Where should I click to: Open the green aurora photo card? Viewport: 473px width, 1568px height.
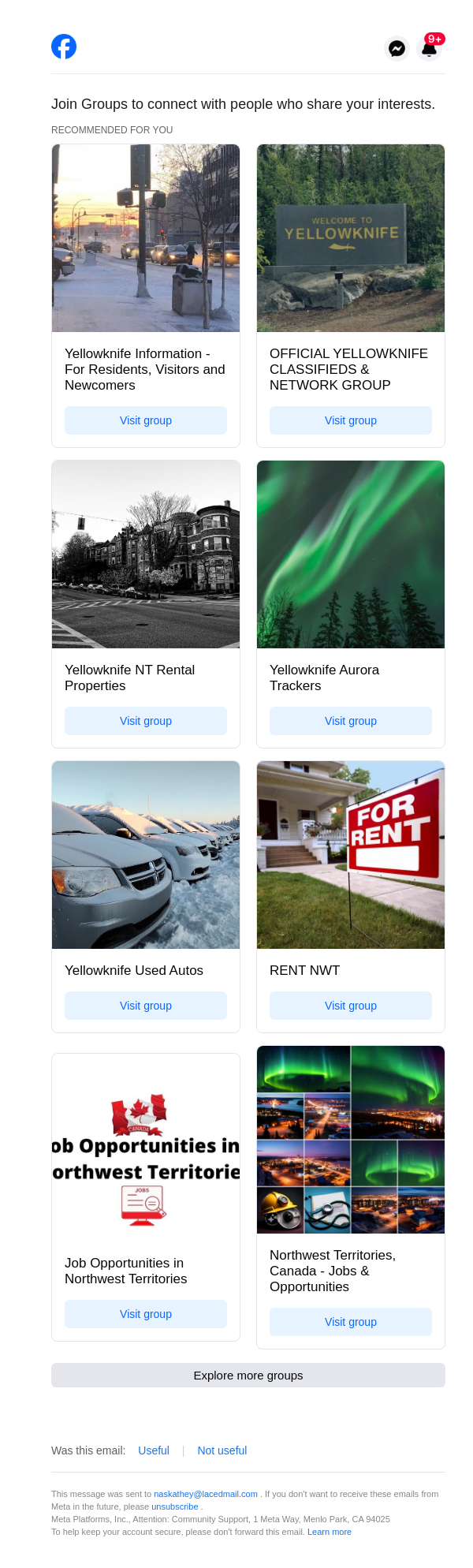pos(351,554)
